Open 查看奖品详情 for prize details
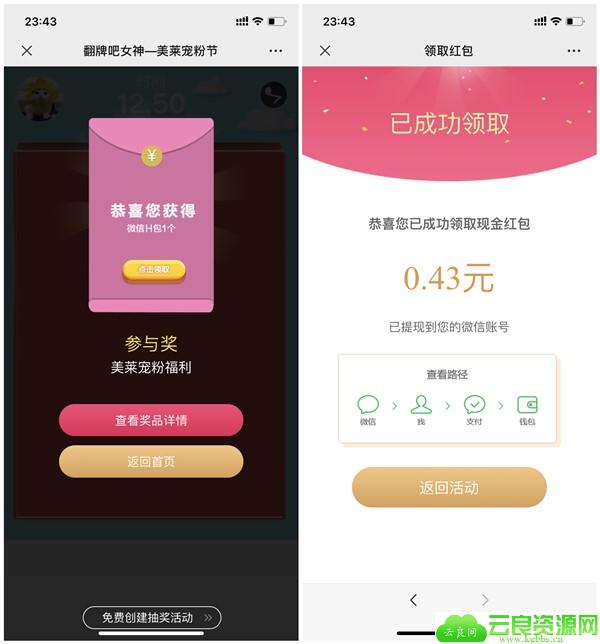 coord(151,420)
